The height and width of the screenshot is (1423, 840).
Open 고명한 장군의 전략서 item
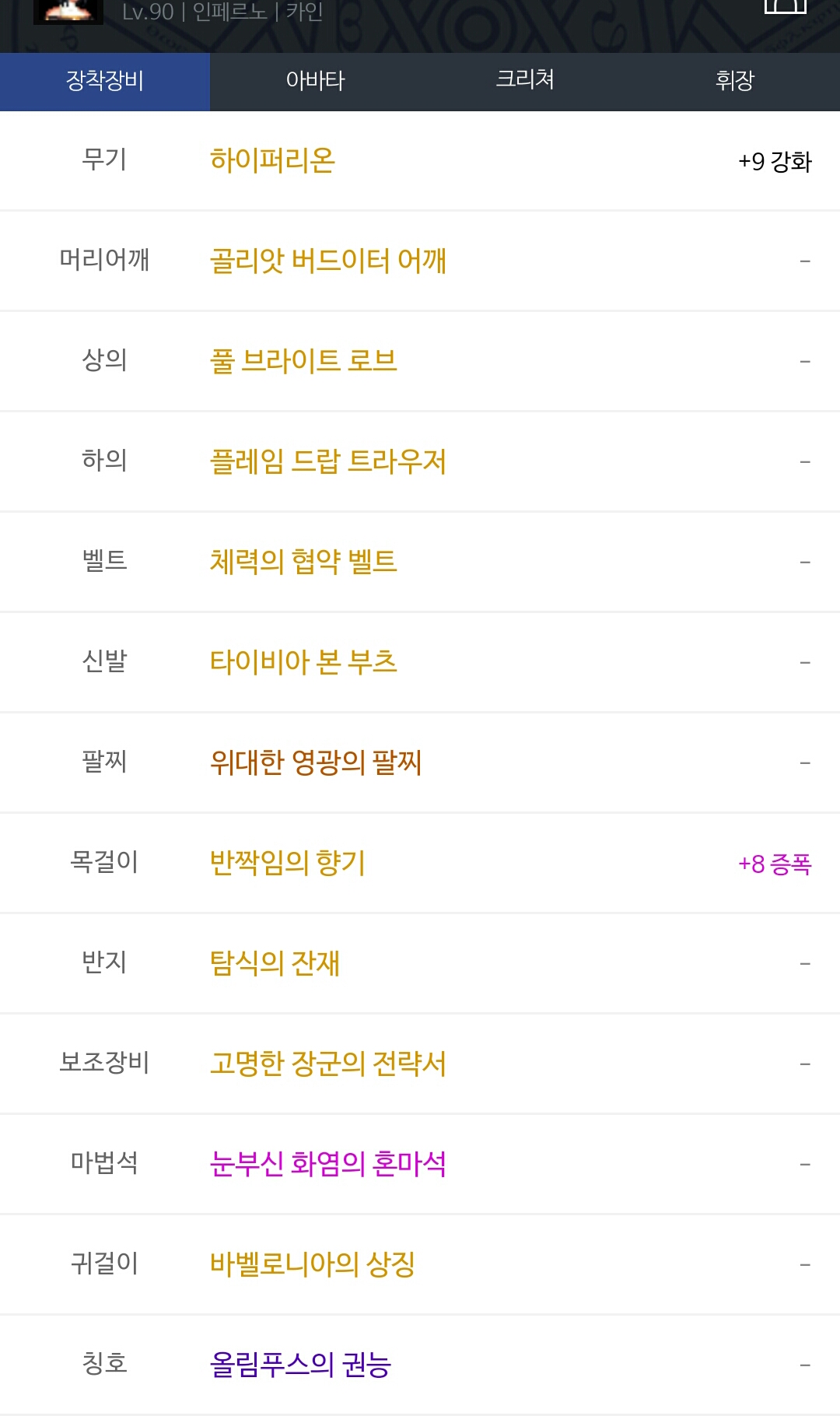327,1064
